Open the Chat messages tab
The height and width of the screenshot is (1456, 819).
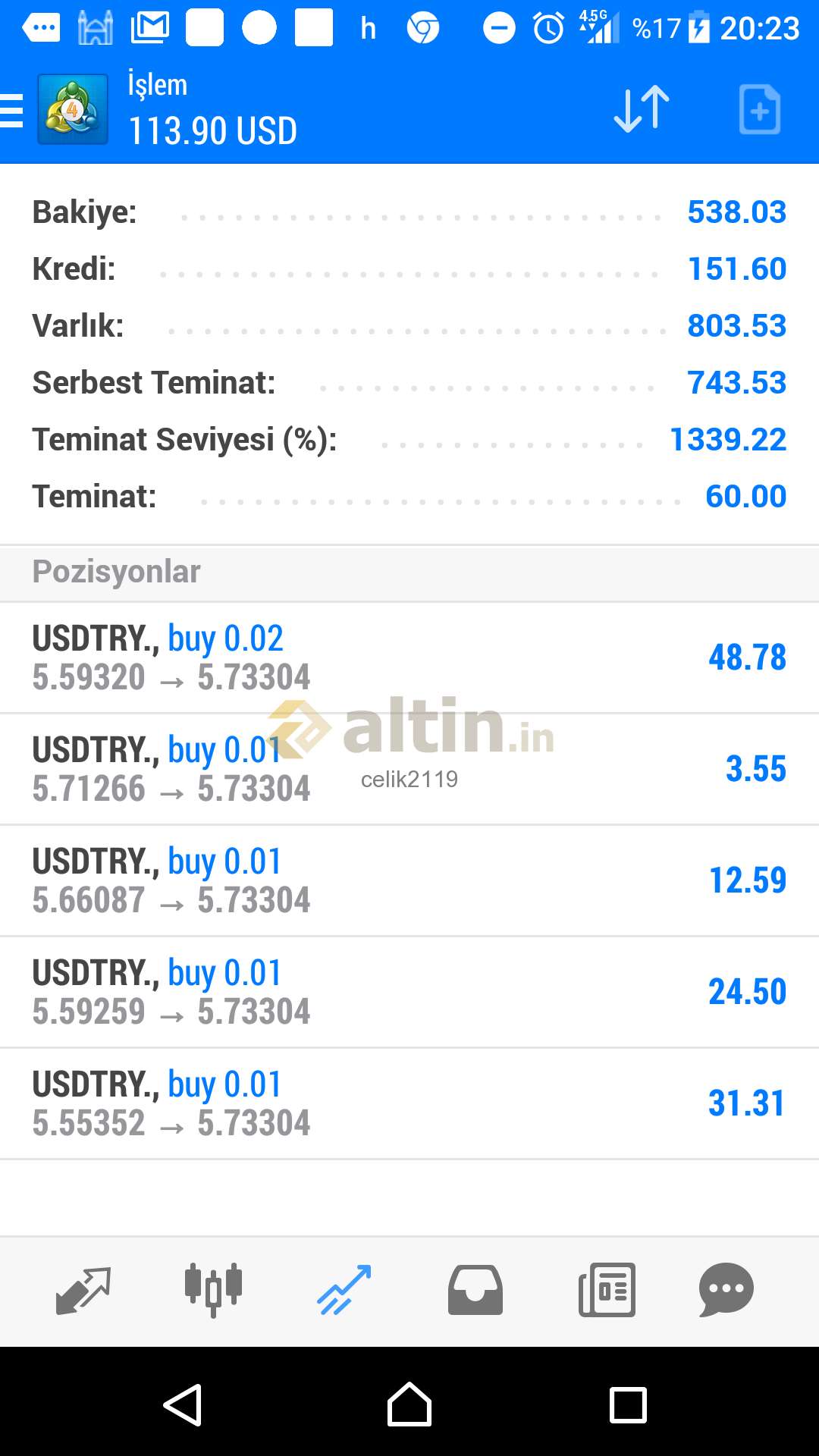pos(726,1289)
